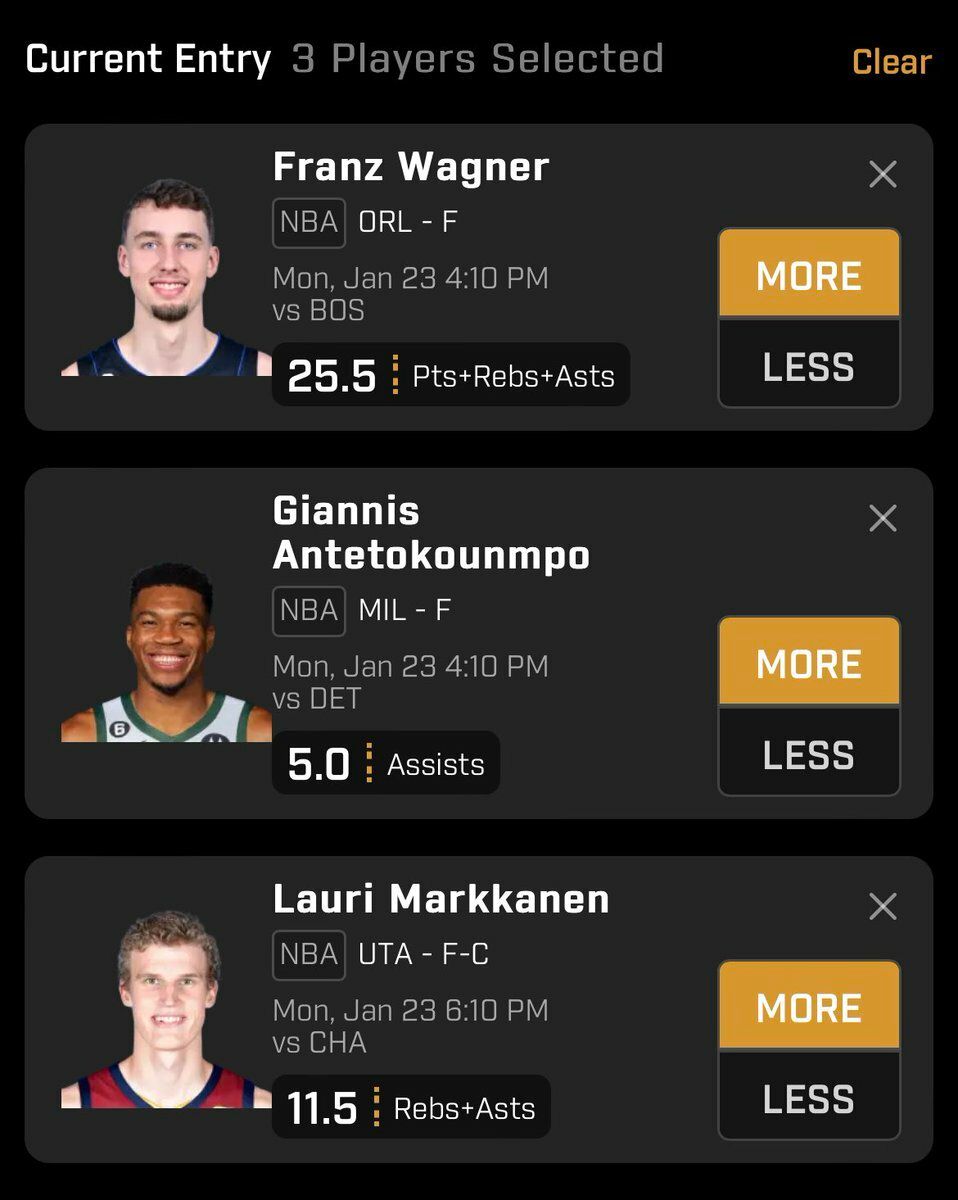The width and height of the screenshot is (958, 1200).
Task: Tap MORE for Lauri Markkanen Rebs+Asts
Action: 809,1007
